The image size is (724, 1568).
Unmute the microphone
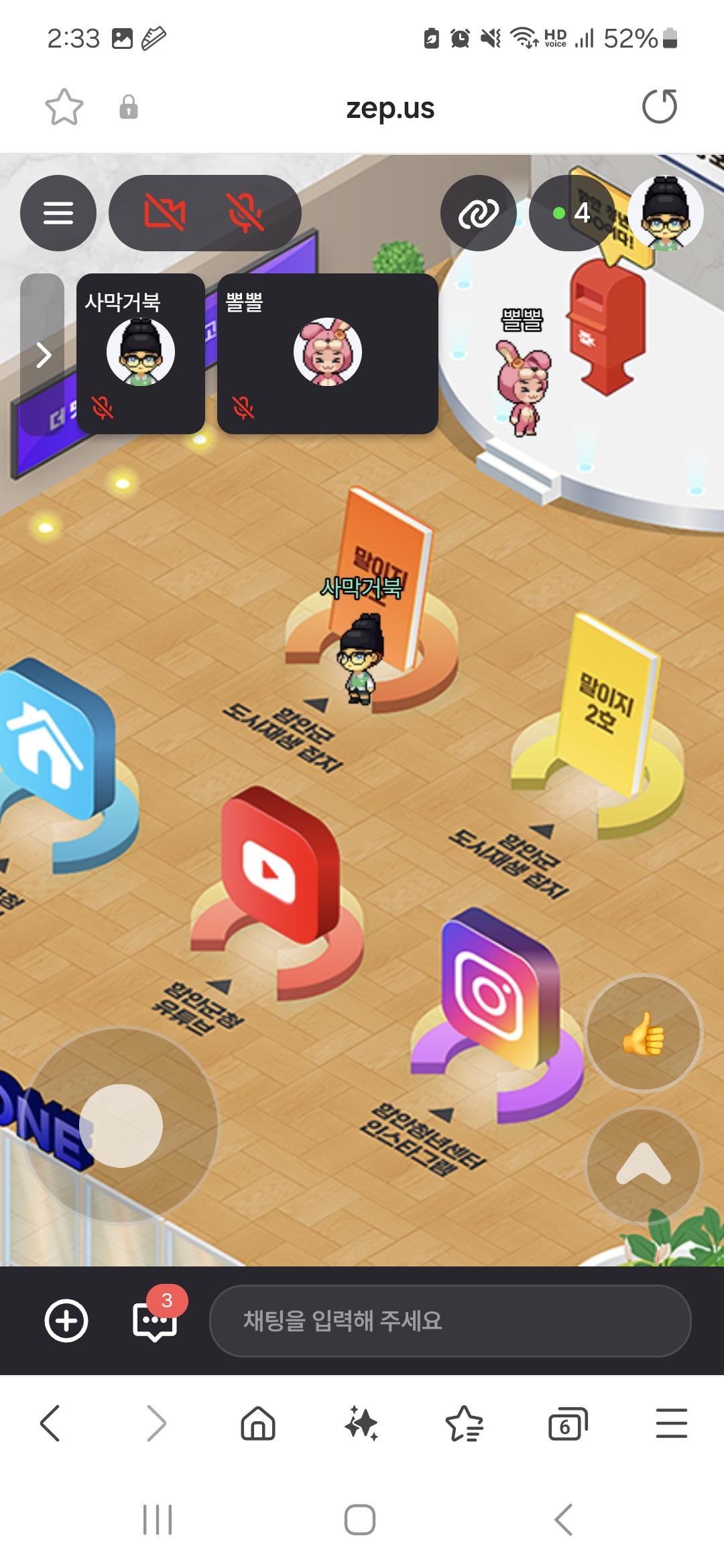click(x=245, y=213)
